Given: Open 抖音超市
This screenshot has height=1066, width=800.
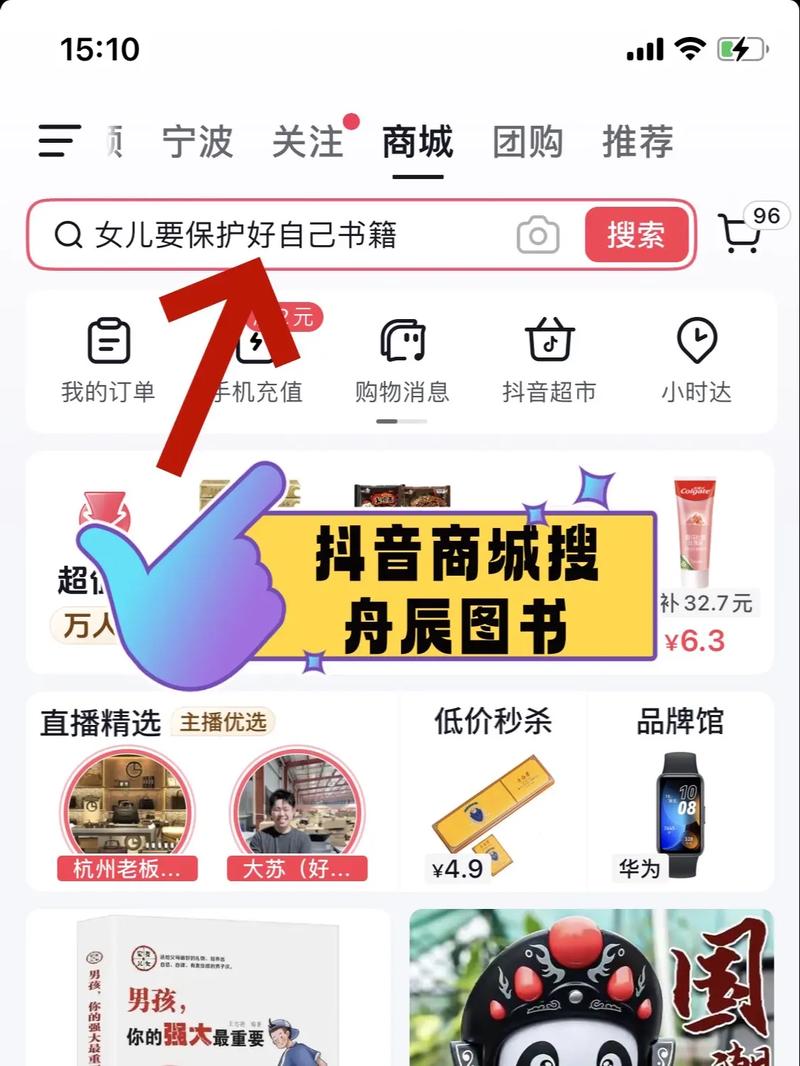Looking at the screenshot, I should point(549,360).
